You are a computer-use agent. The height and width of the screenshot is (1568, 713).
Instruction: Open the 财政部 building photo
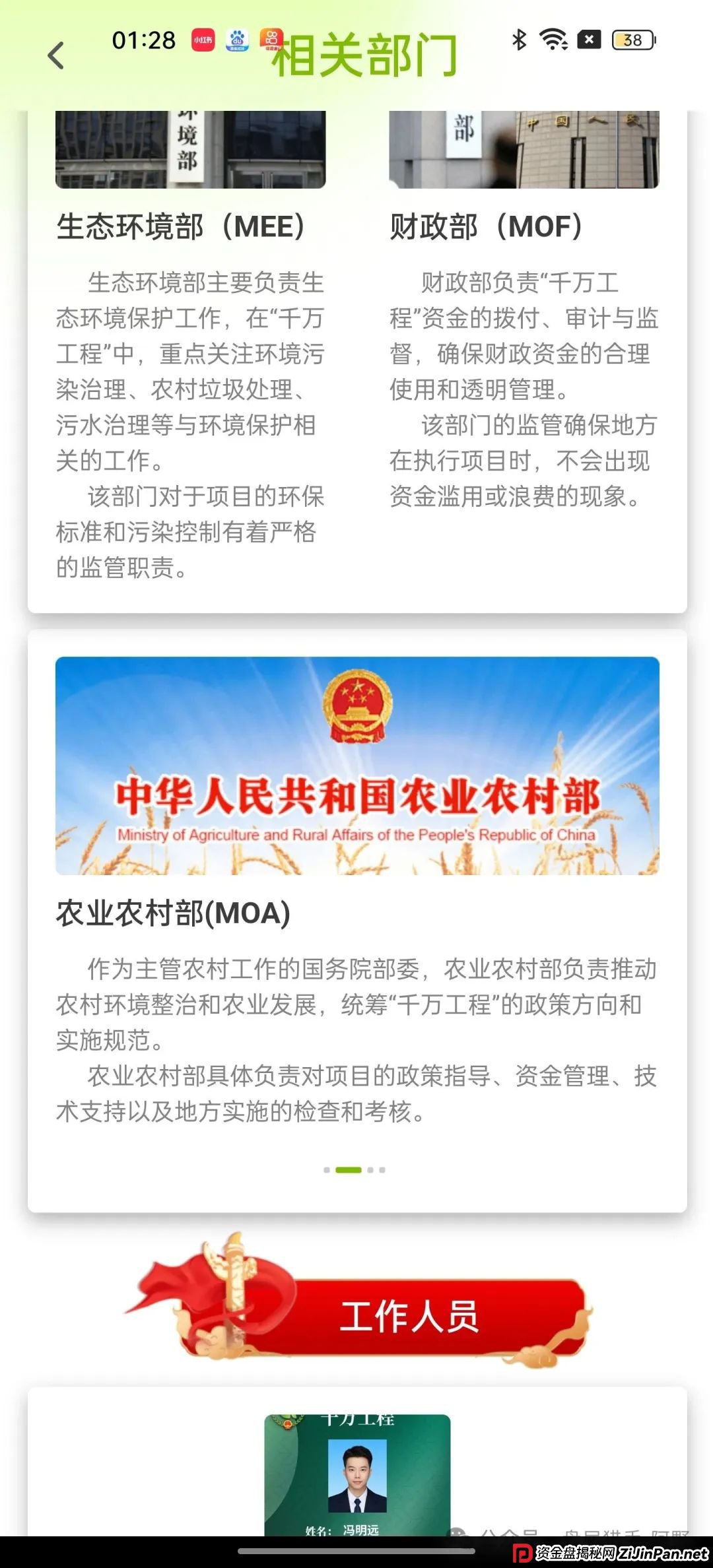(525, 148)
